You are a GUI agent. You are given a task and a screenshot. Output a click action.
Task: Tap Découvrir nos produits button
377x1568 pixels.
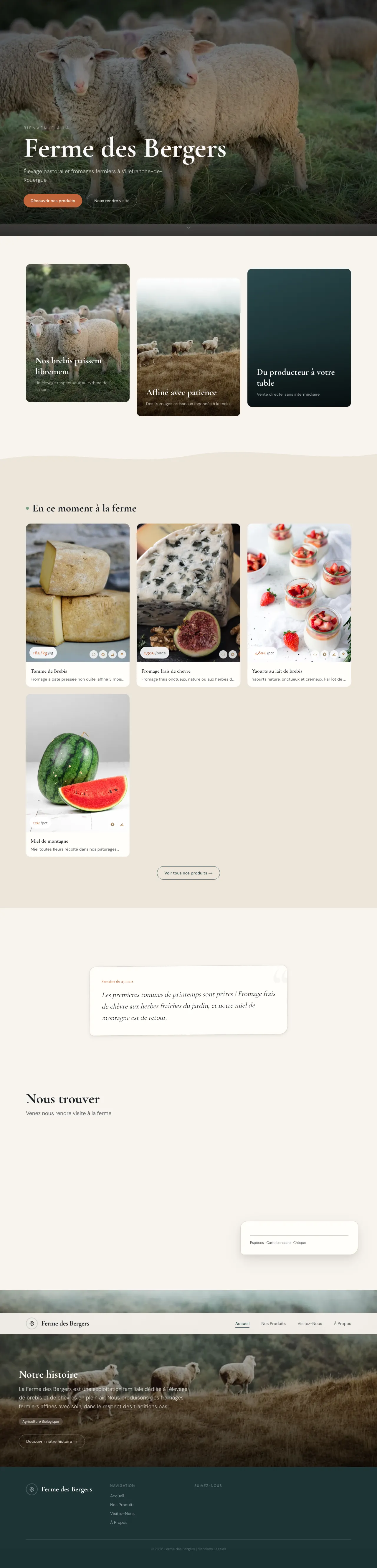(52, 200)
